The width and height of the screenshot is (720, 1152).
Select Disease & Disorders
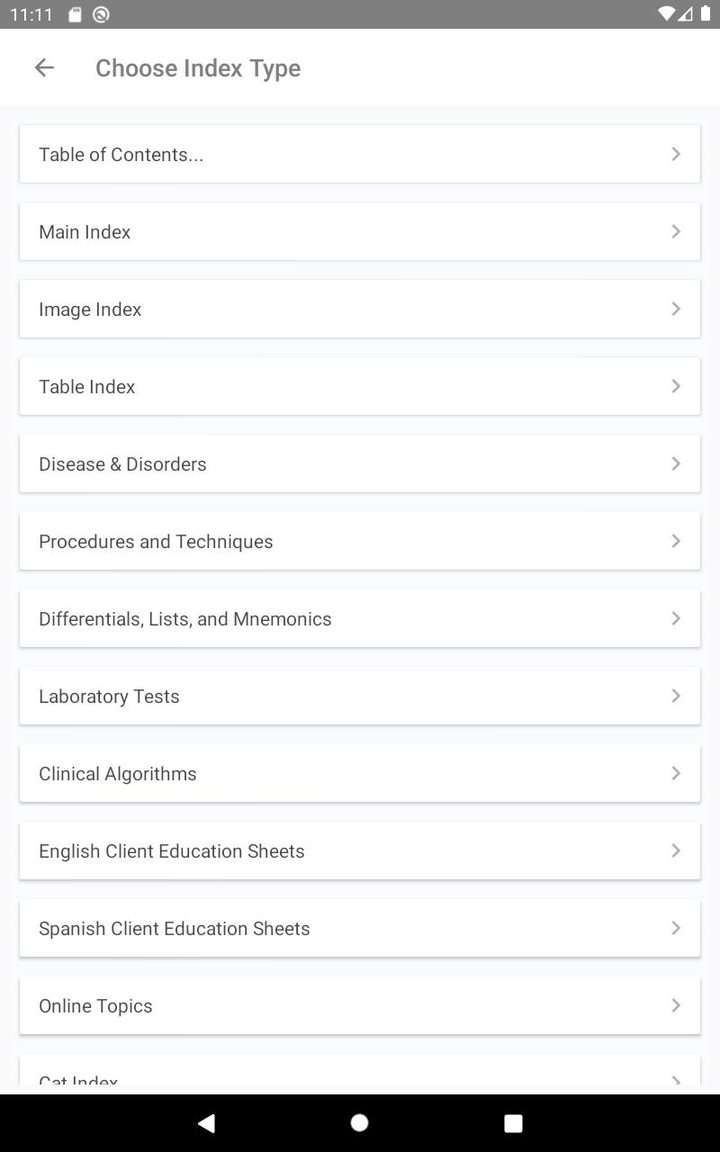click(x=360, y=463)
